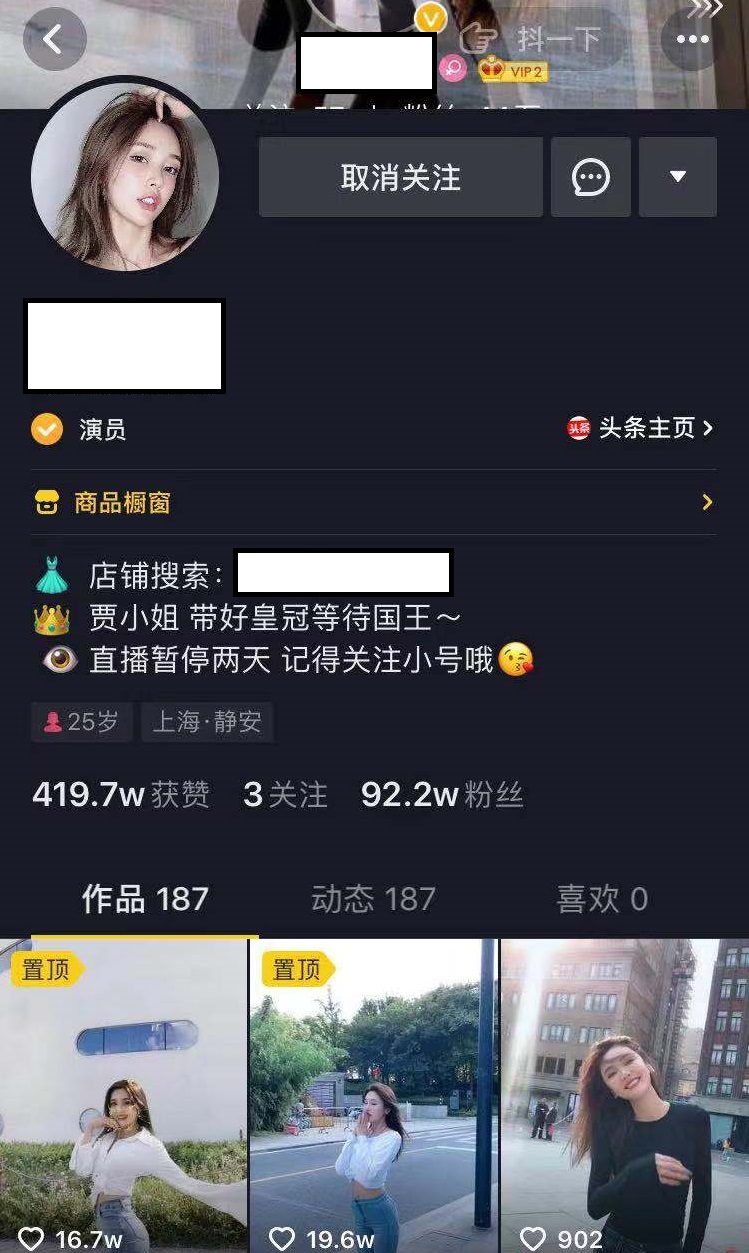Tap the yellow verified checkmark next to 演员
This screenshot has height=1253, width=749.
point(44,430)
